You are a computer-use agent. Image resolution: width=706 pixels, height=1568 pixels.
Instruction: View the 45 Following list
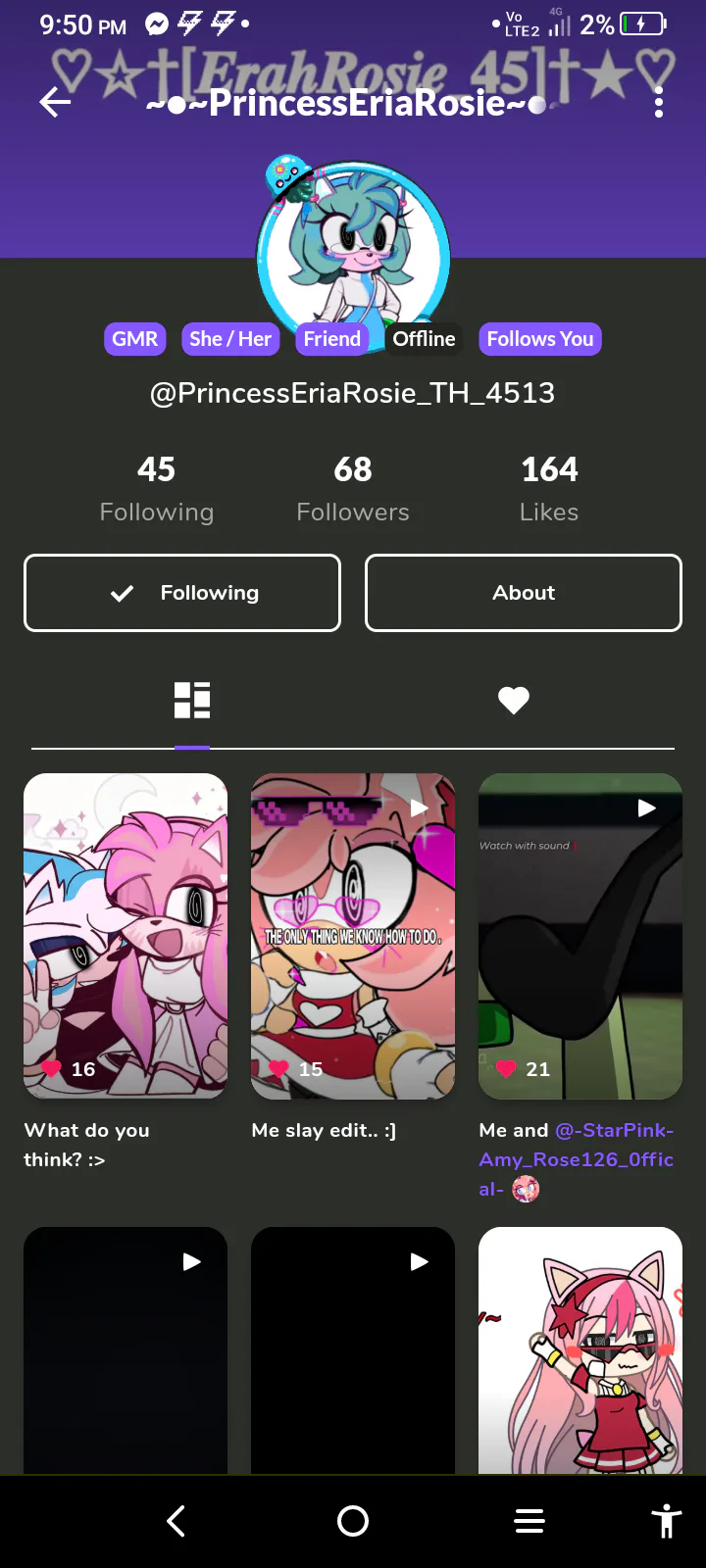pyautogui.click(x=157, y=488)
